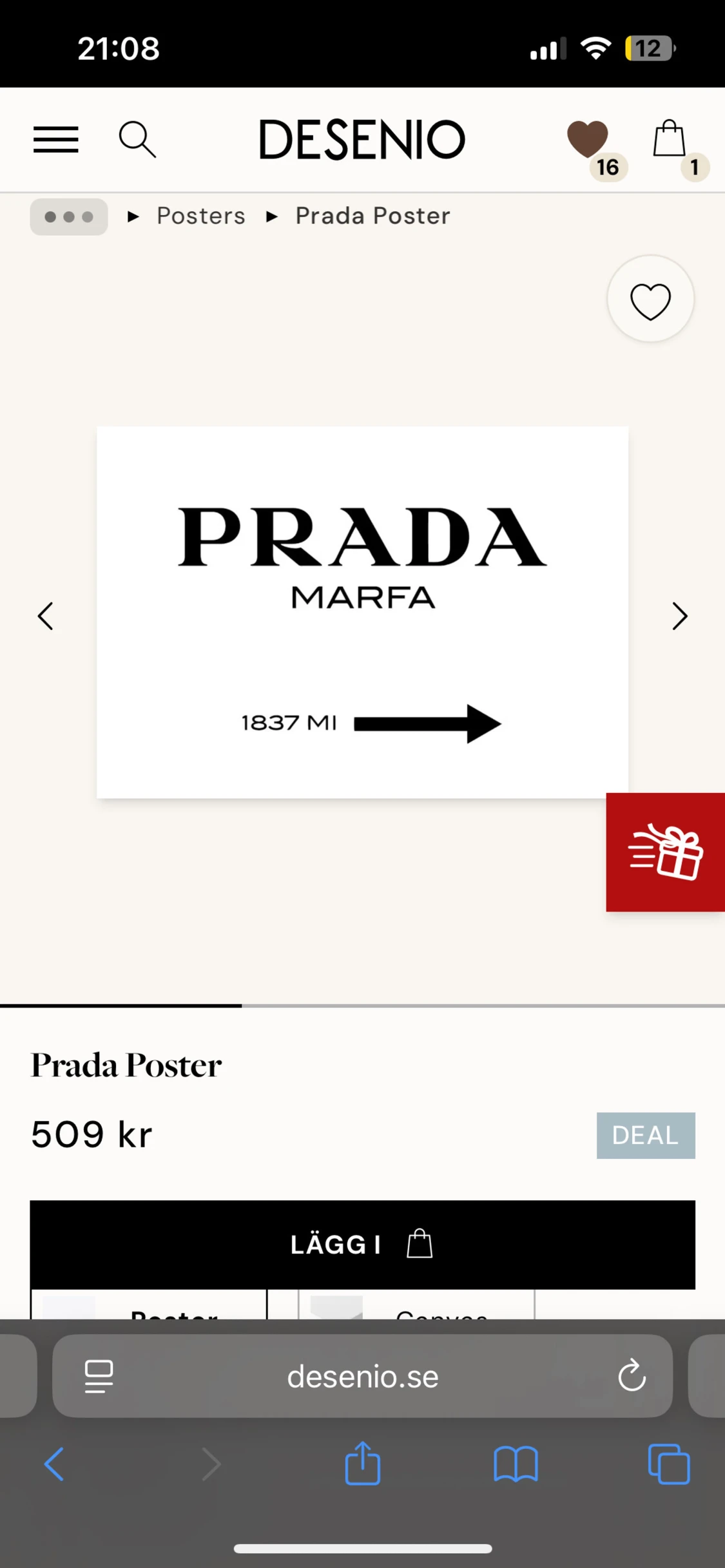The height and width of the screenshot is (1568, 725).
Task: Tap the Reader view icon in address bar
Action: [97, 1376]
